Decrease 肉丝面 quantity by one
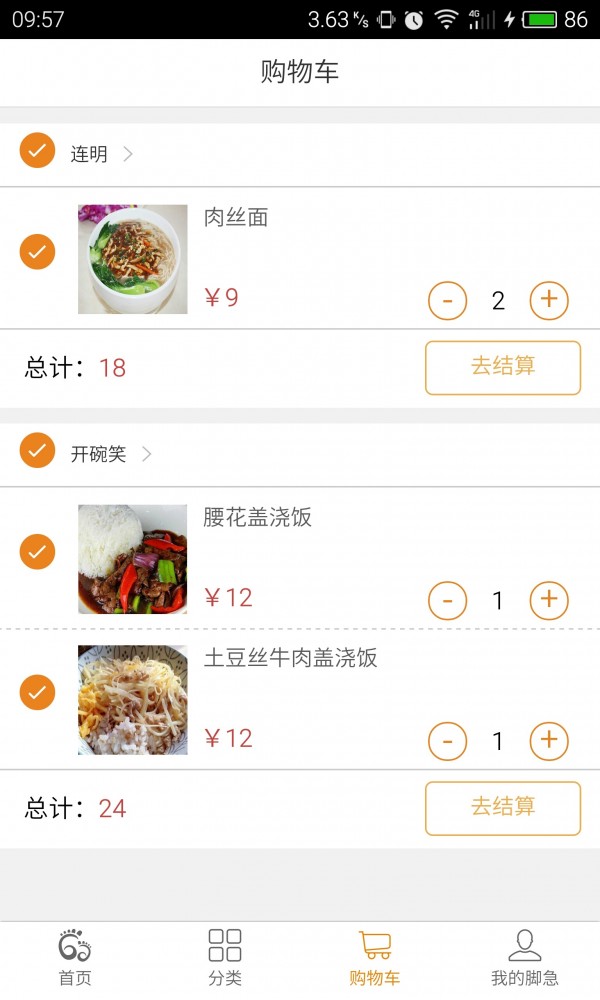600x1000 pixels. 447,300
